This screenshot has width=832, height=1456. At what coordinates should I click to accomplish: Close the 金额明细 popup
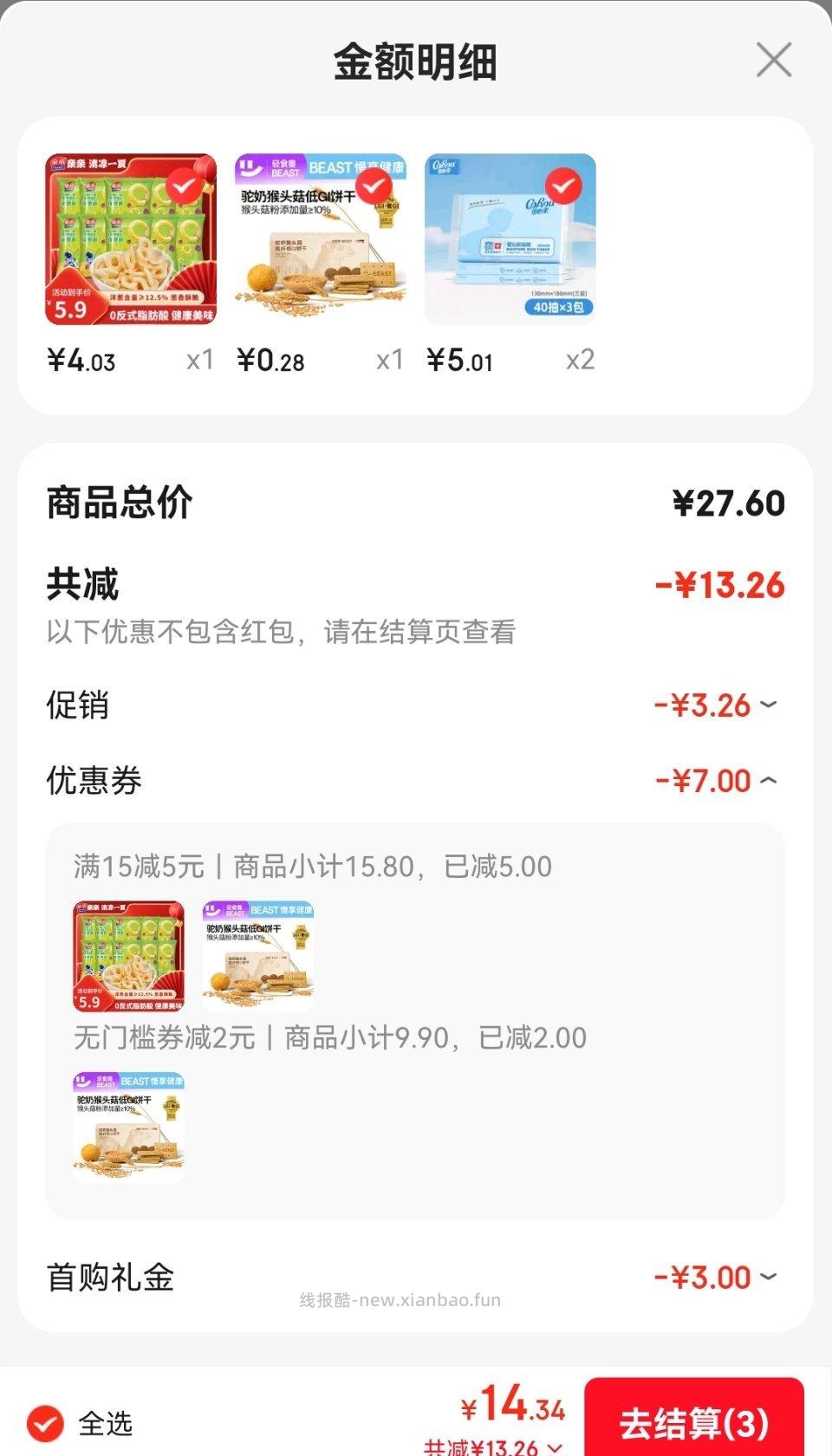tap(772, 61)
